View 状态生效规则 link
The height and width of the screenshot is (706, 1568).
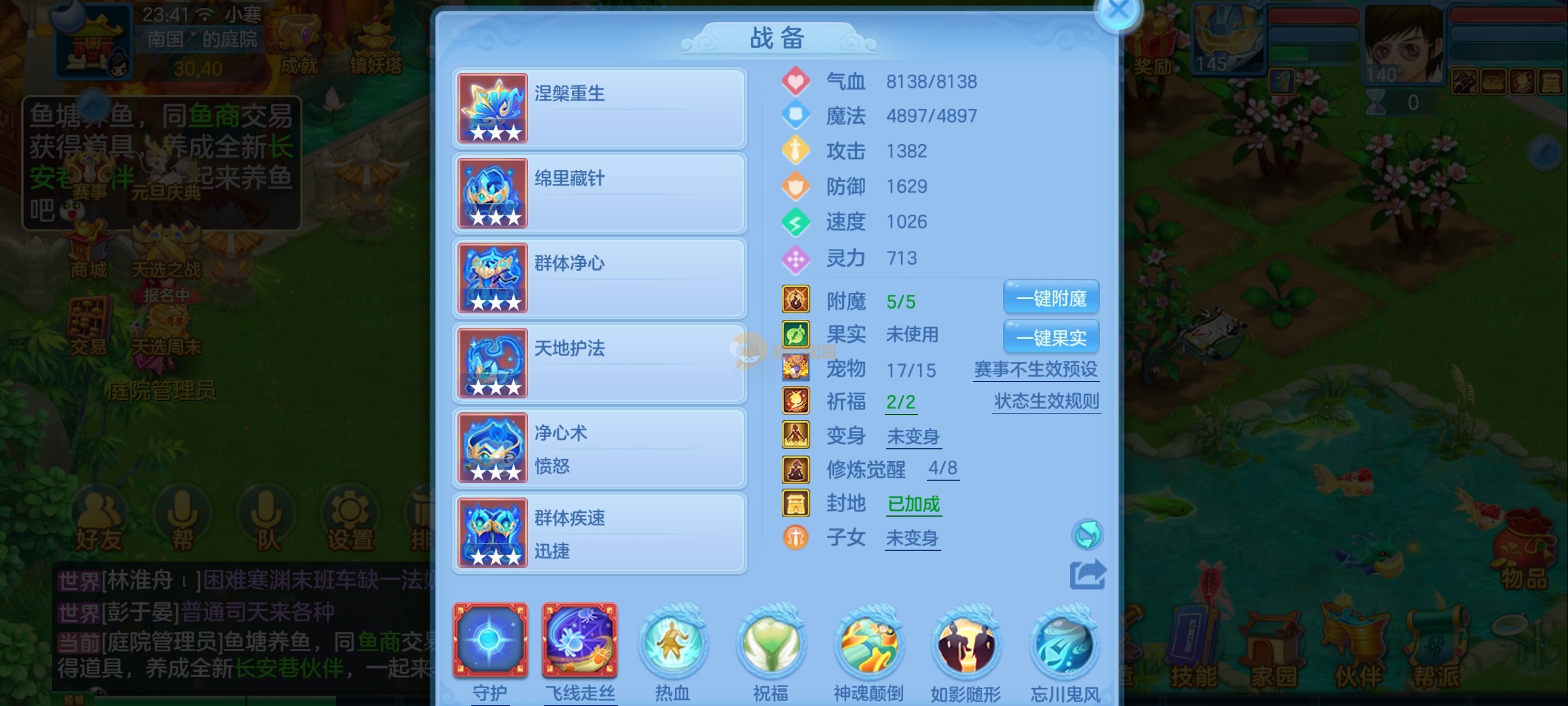point(1046,402)
